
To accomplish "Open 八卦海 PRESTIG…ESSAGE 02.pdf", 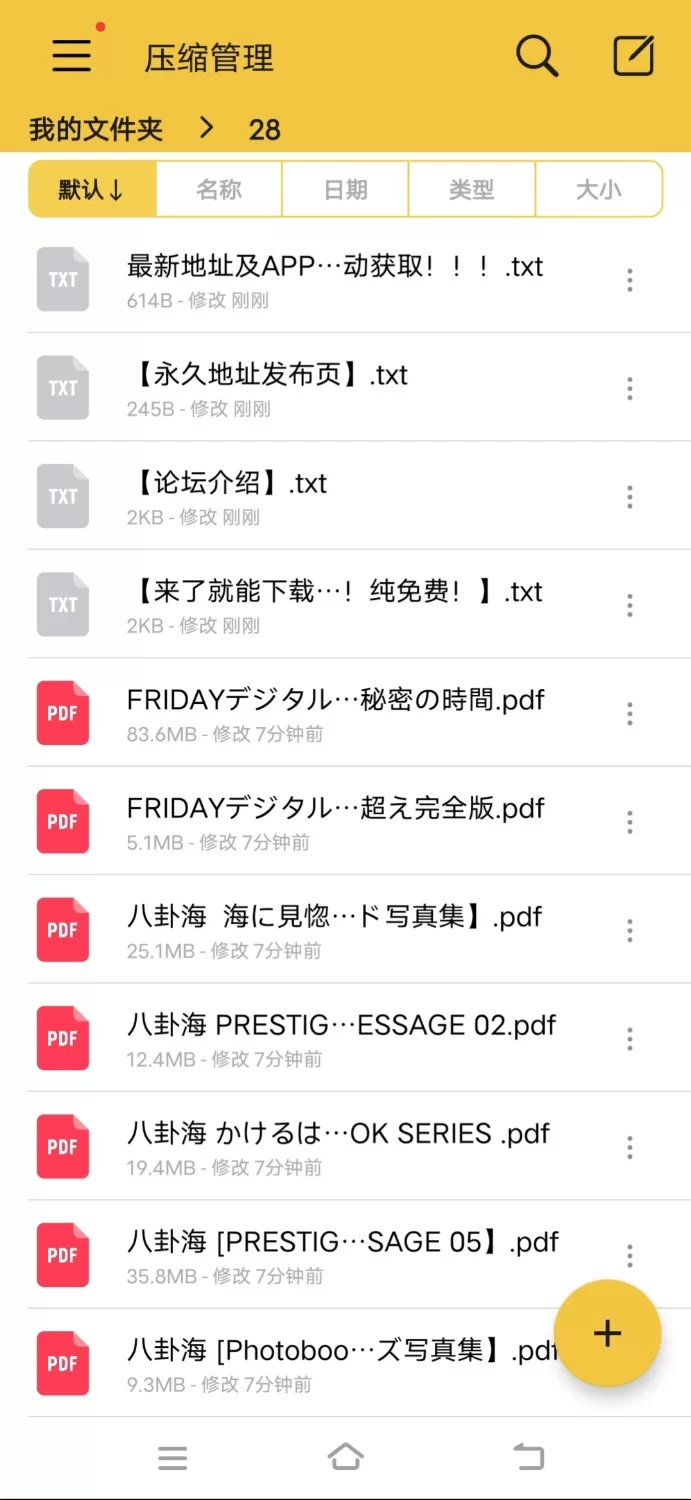I will pos(340,1037).
